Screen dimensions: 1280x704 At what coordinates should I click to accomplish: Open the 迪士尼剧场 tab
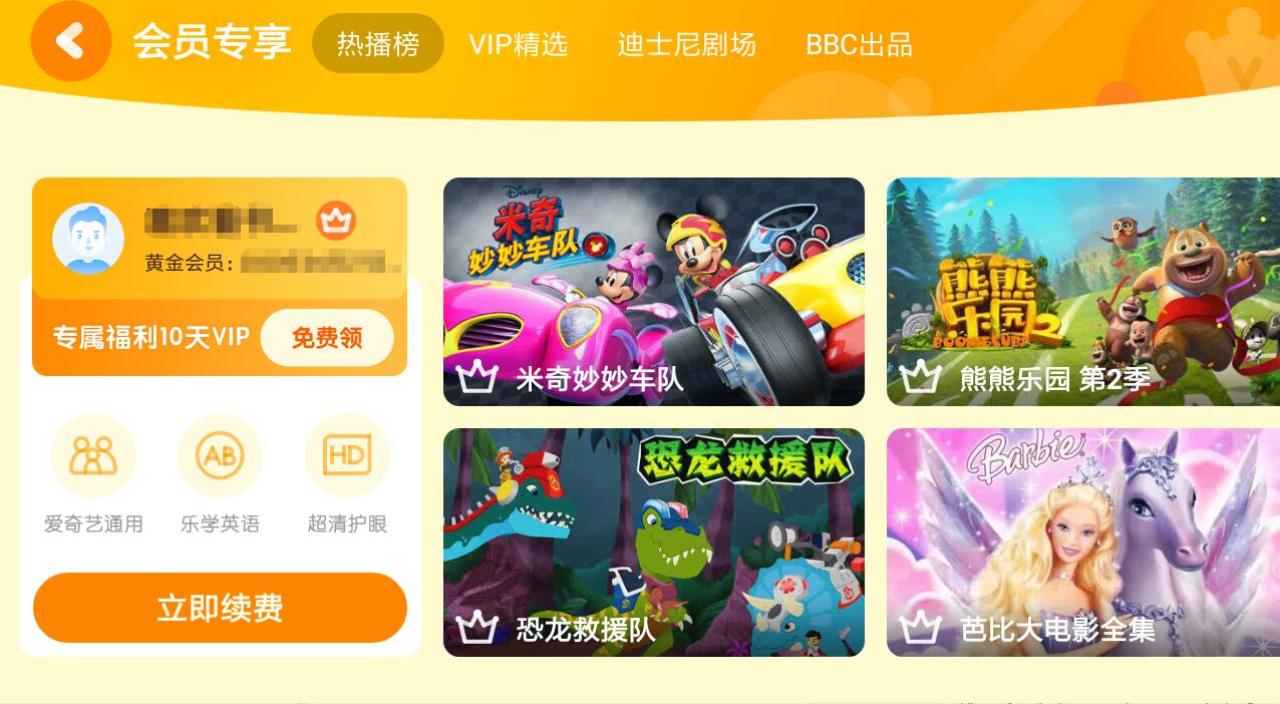[686, 44]
